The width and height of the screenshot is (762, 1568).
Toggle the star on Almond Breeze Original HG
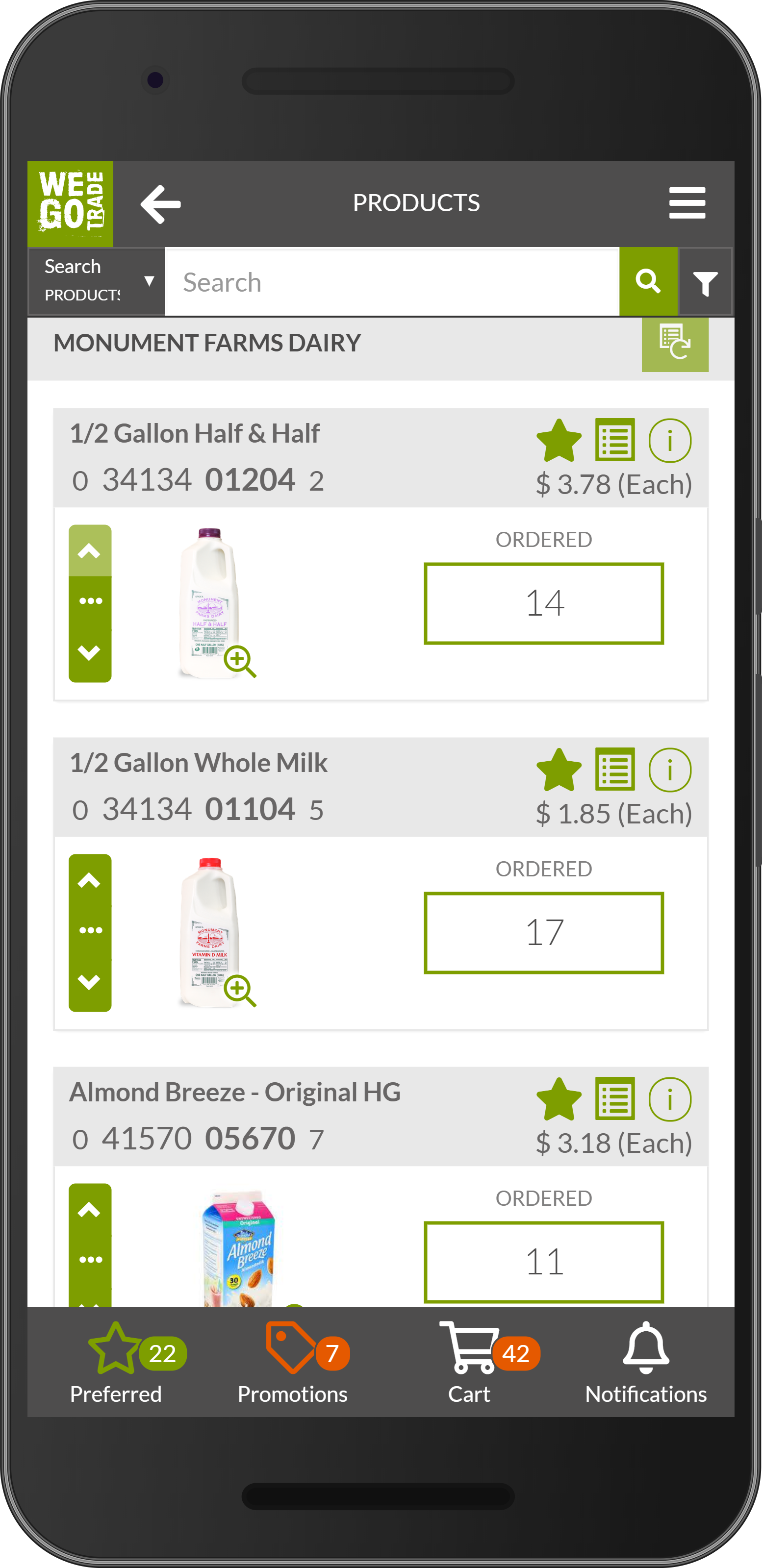pyautogui.click(x=560, y=1099)
